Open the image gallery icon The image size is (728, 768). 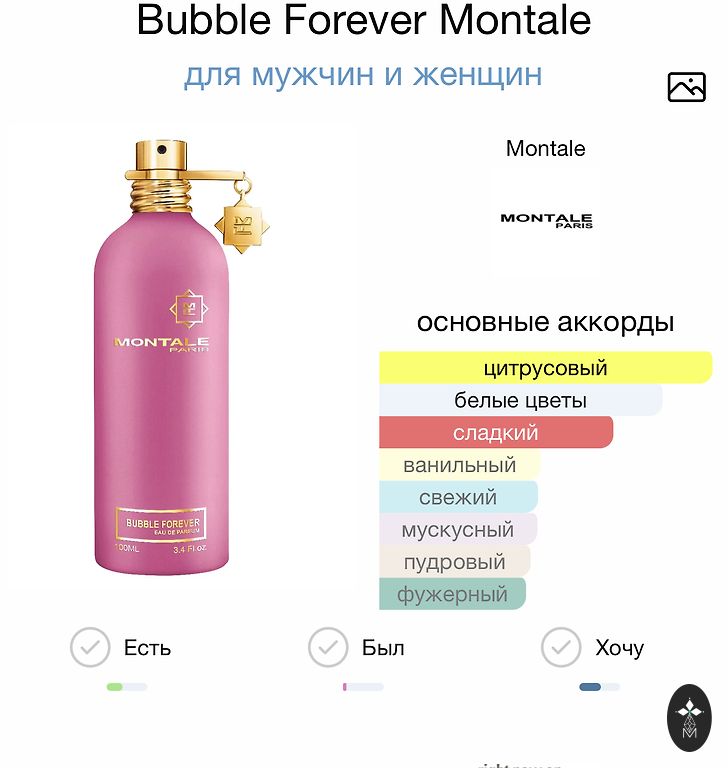point(686,88)
